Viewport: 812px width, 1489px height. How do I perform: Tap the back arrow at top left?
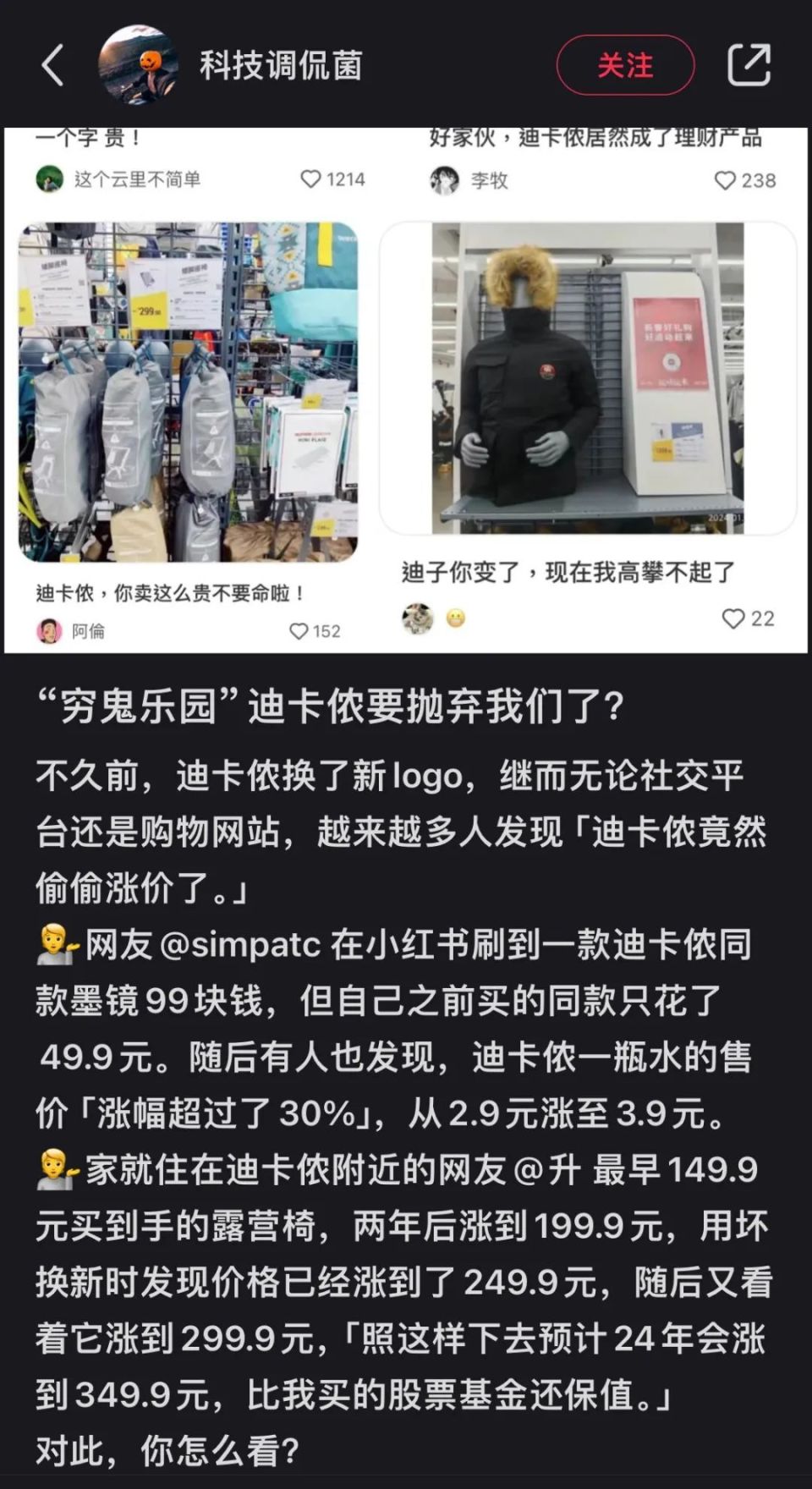coord(53,64)
